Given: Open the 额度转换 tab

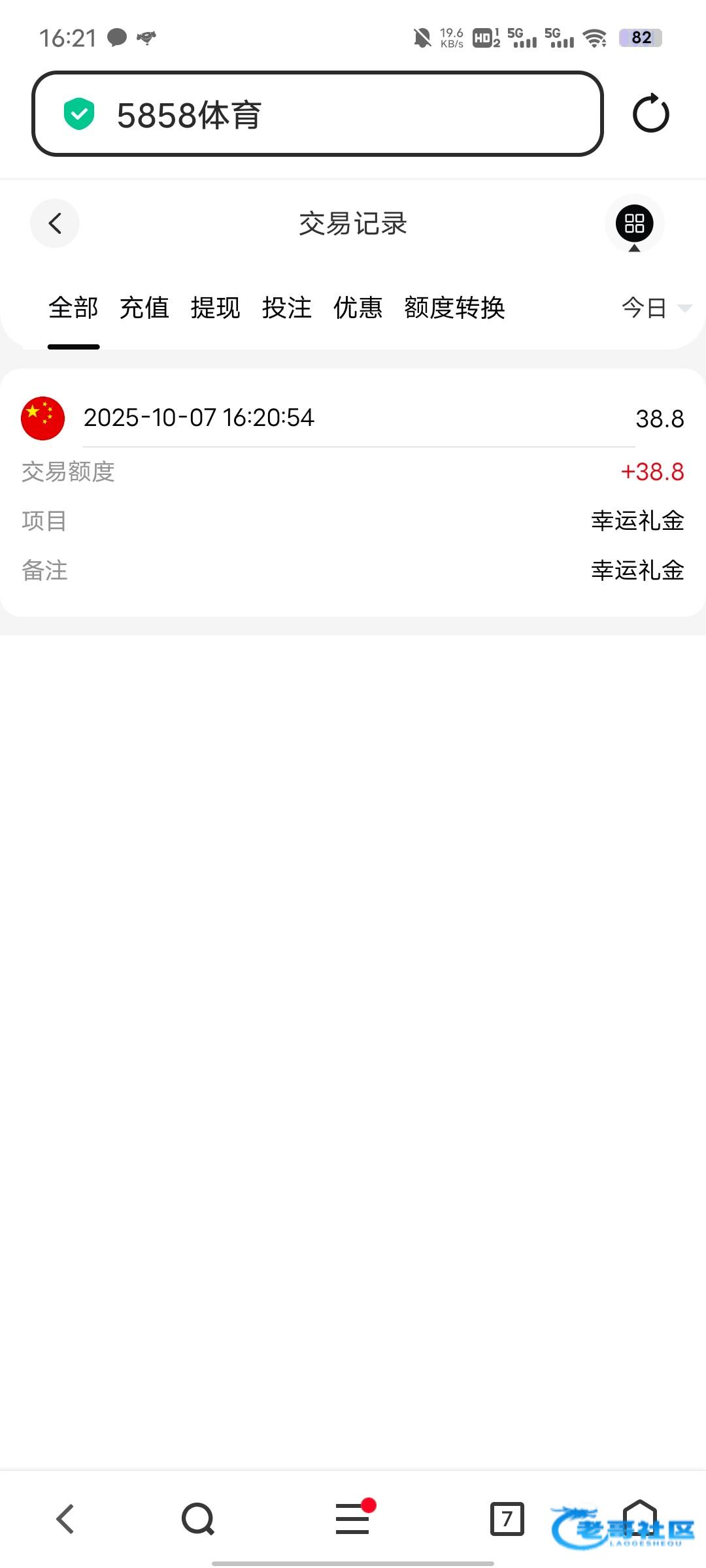Looking at the screenshot, I should pos(455,308).
